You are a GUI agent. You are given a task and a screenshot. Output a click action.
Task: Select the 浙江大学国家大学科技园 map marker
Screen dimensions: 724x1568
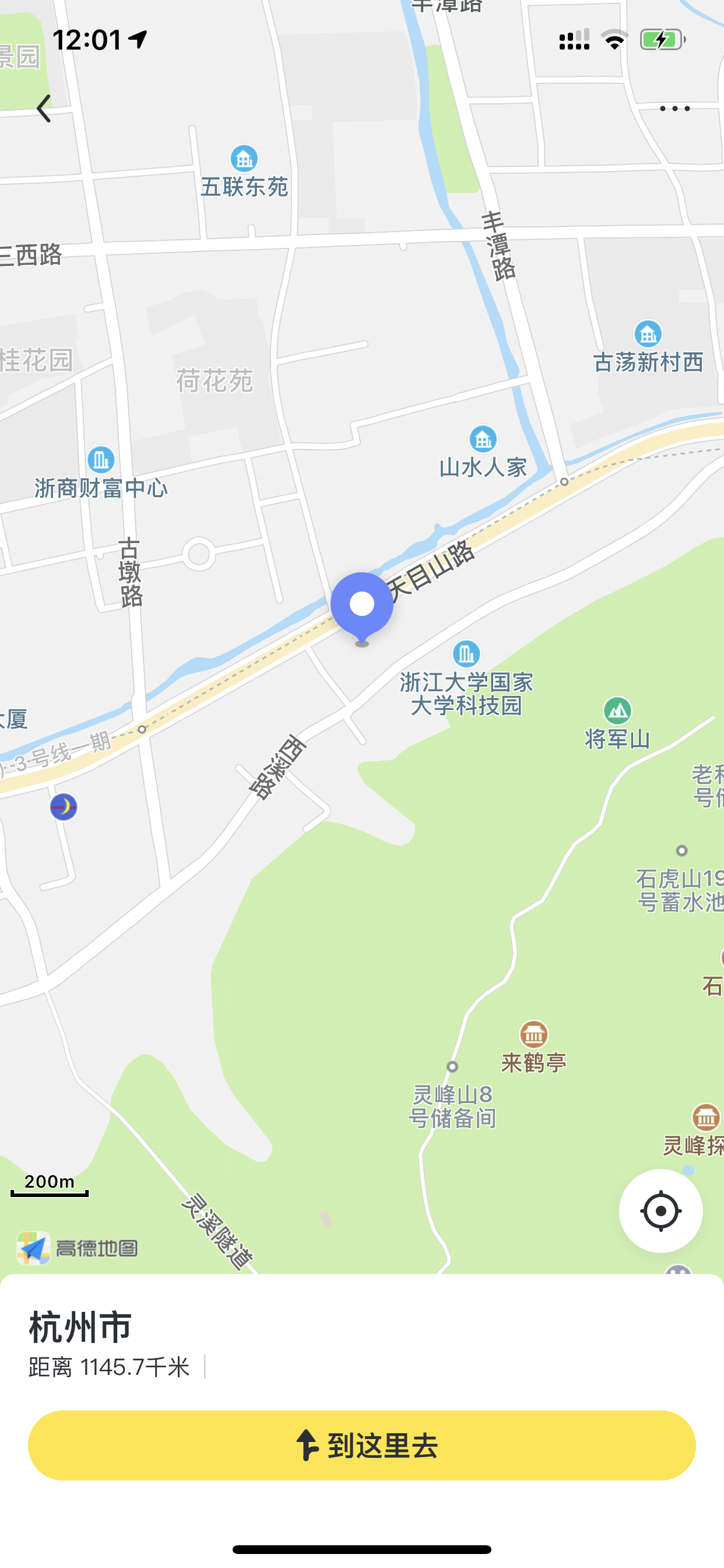(x=466, y=654)
